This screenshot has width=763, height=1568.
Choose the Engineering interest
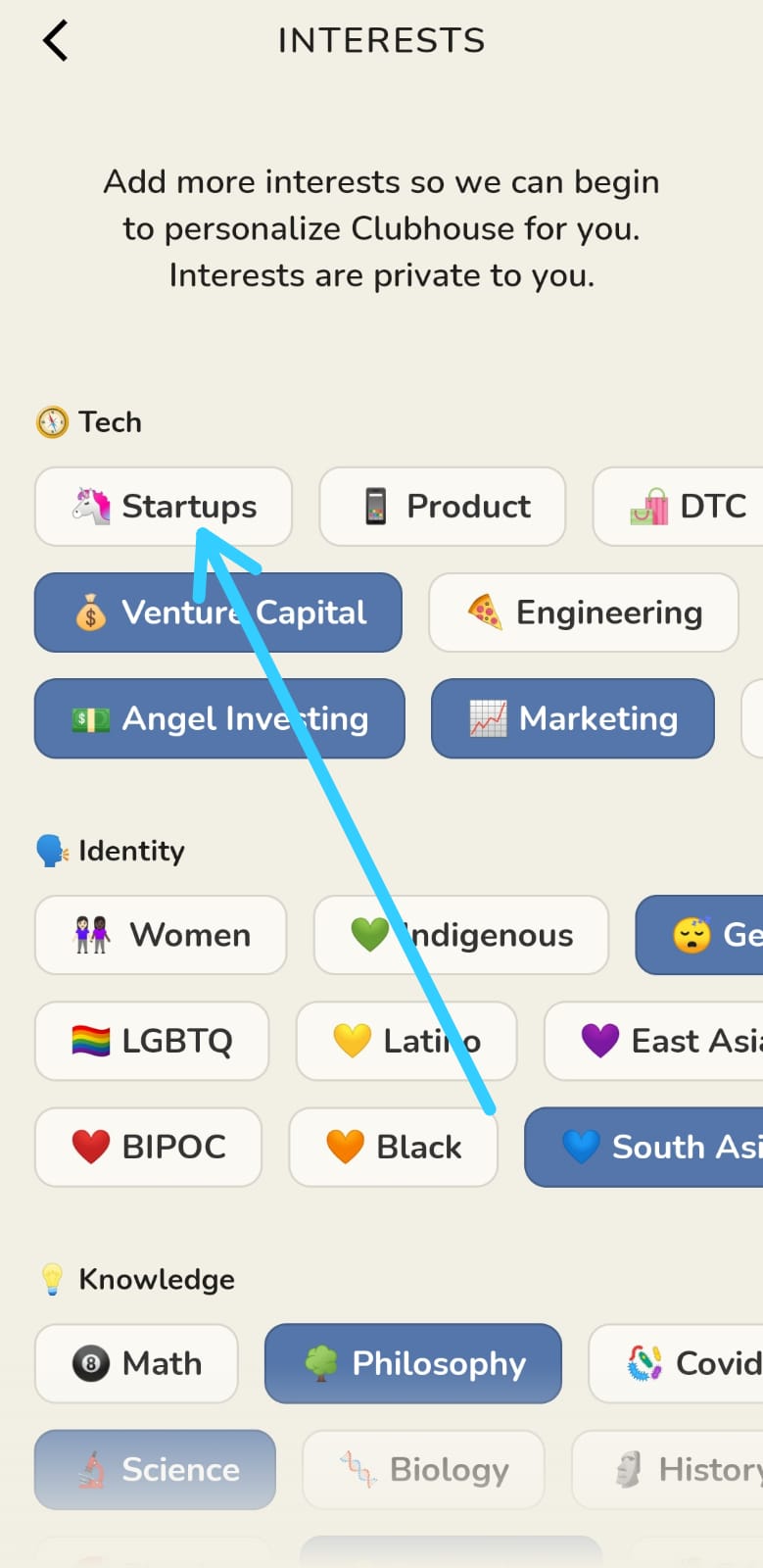tap(584, 612)
